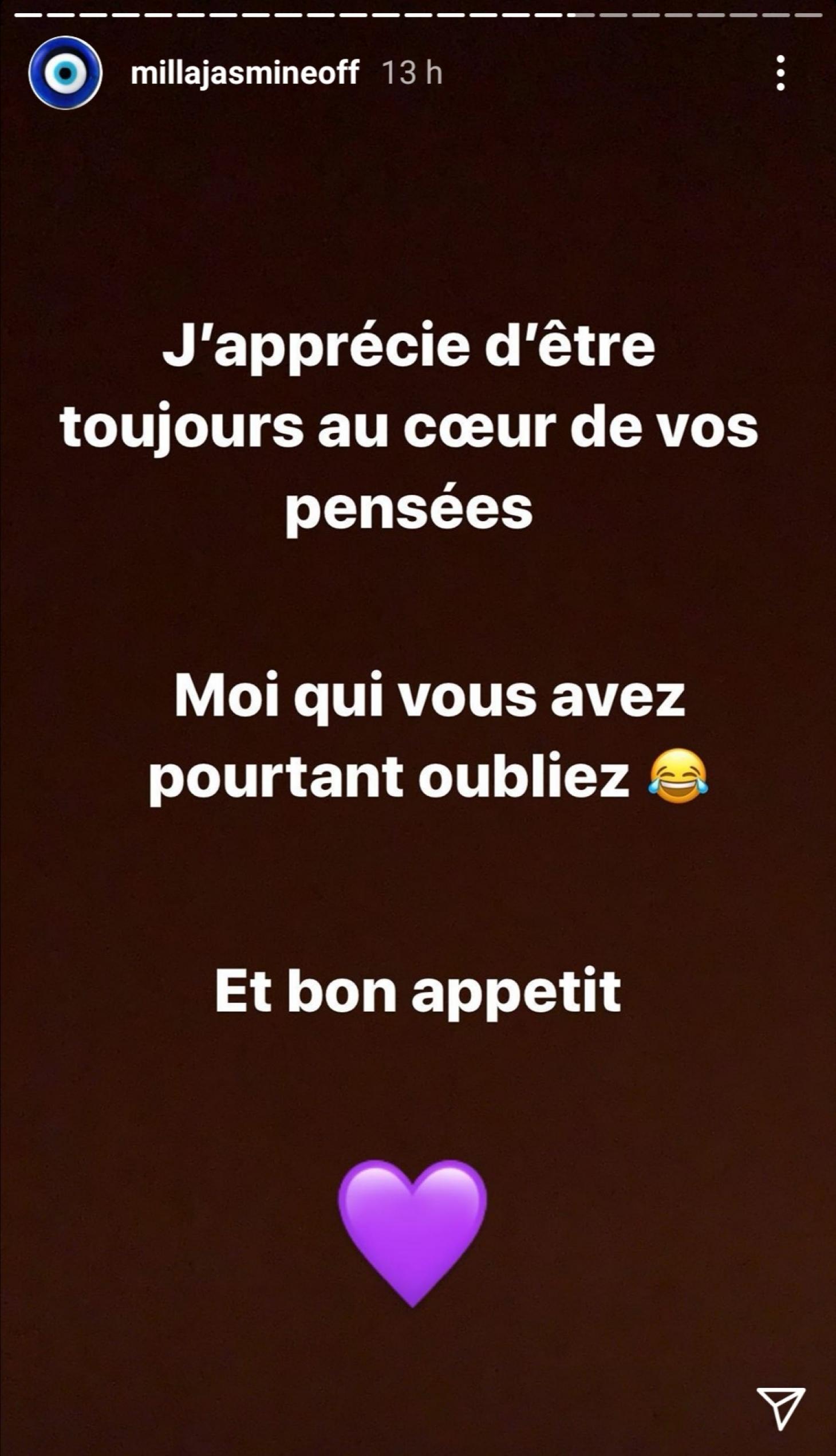
Task: Open millajasmineoff's profile picture
Action: pos(65,73)
